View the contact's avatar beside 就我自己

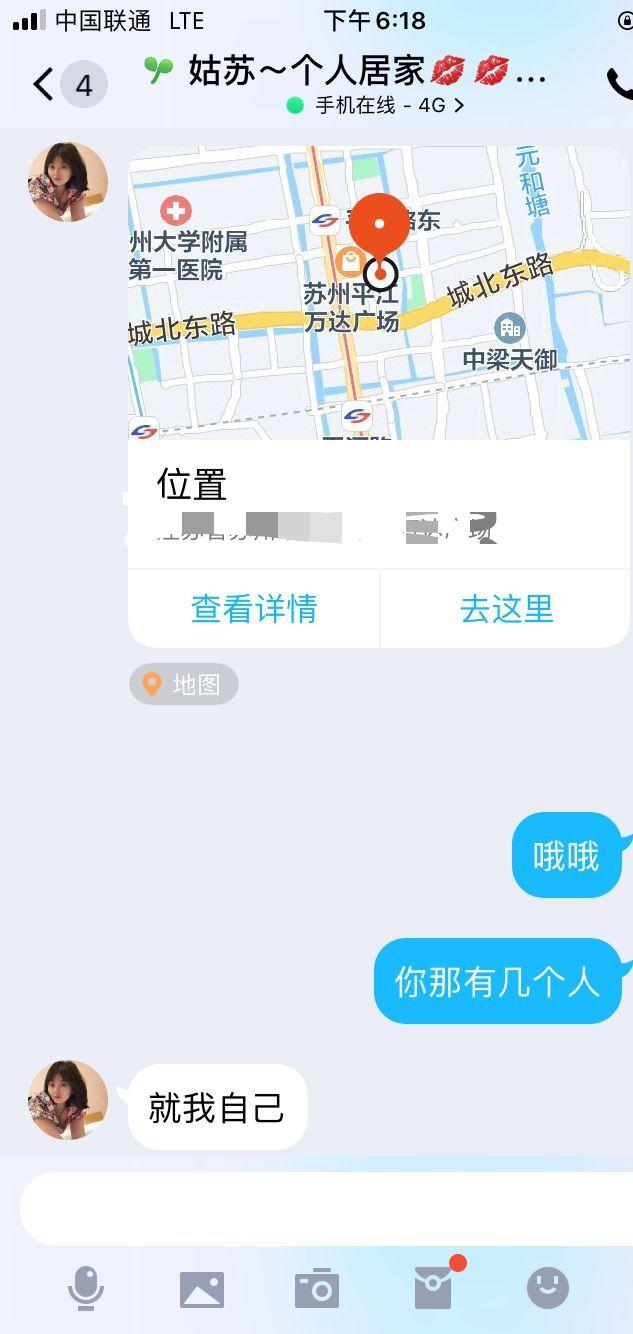[68, 1100]
